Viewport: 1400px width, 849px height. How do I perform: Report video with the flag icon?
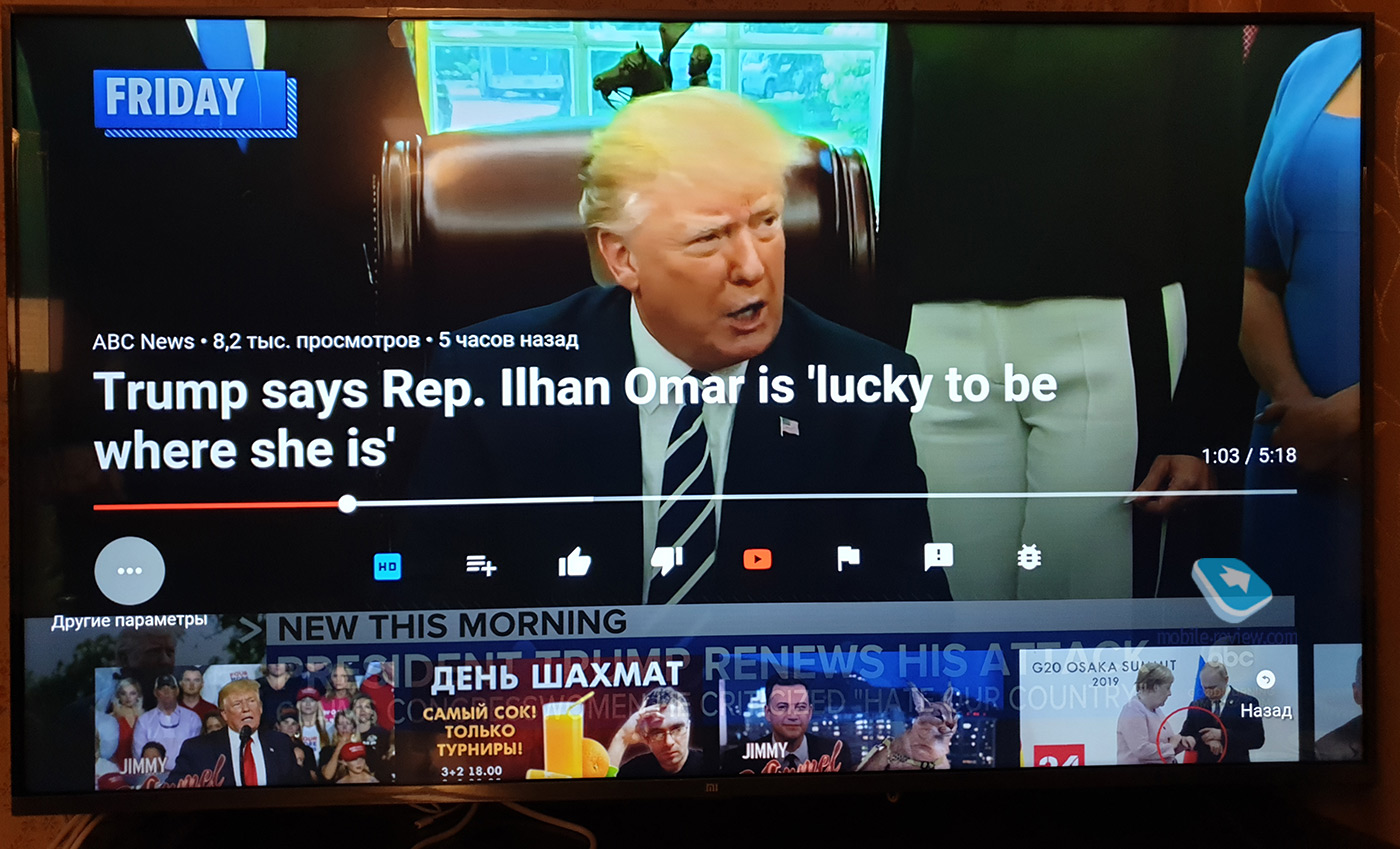pyautogui.click(x=848, y=559)
